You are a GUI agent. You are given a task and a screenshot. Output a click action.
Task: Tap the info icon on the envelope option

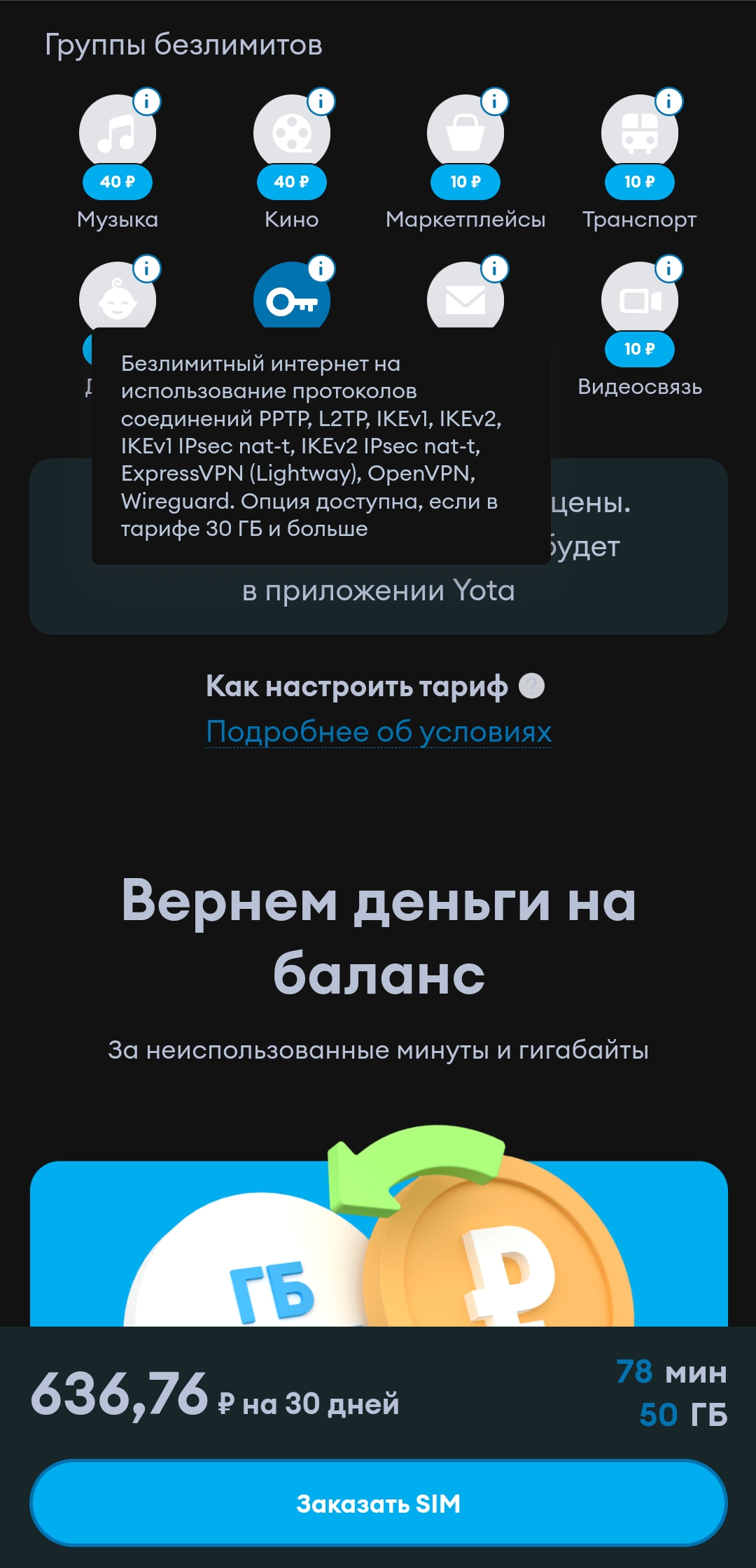495,269
